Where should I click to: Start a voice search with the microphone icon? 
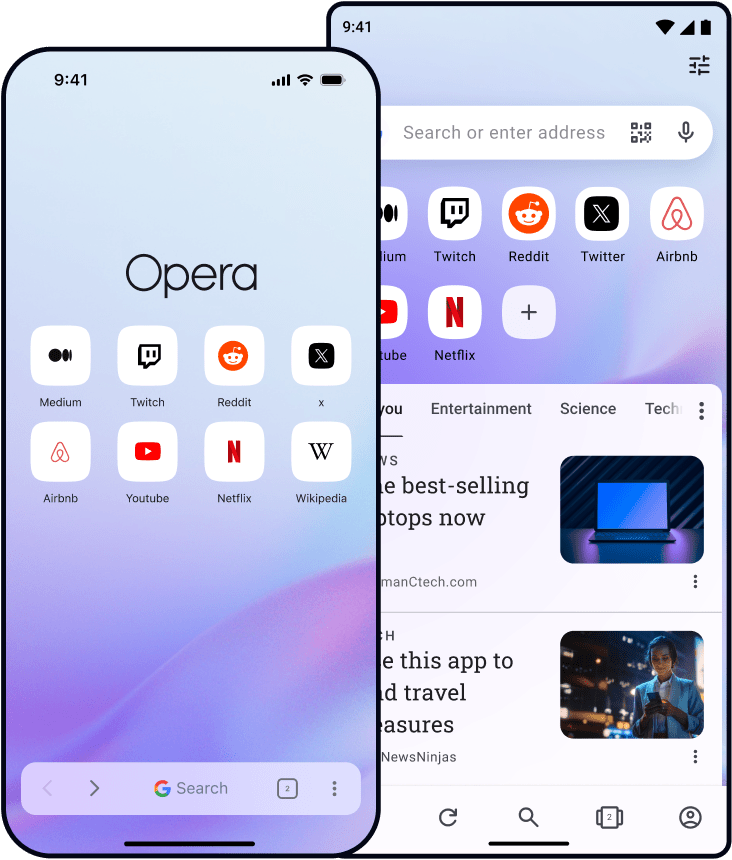(686, 132)
